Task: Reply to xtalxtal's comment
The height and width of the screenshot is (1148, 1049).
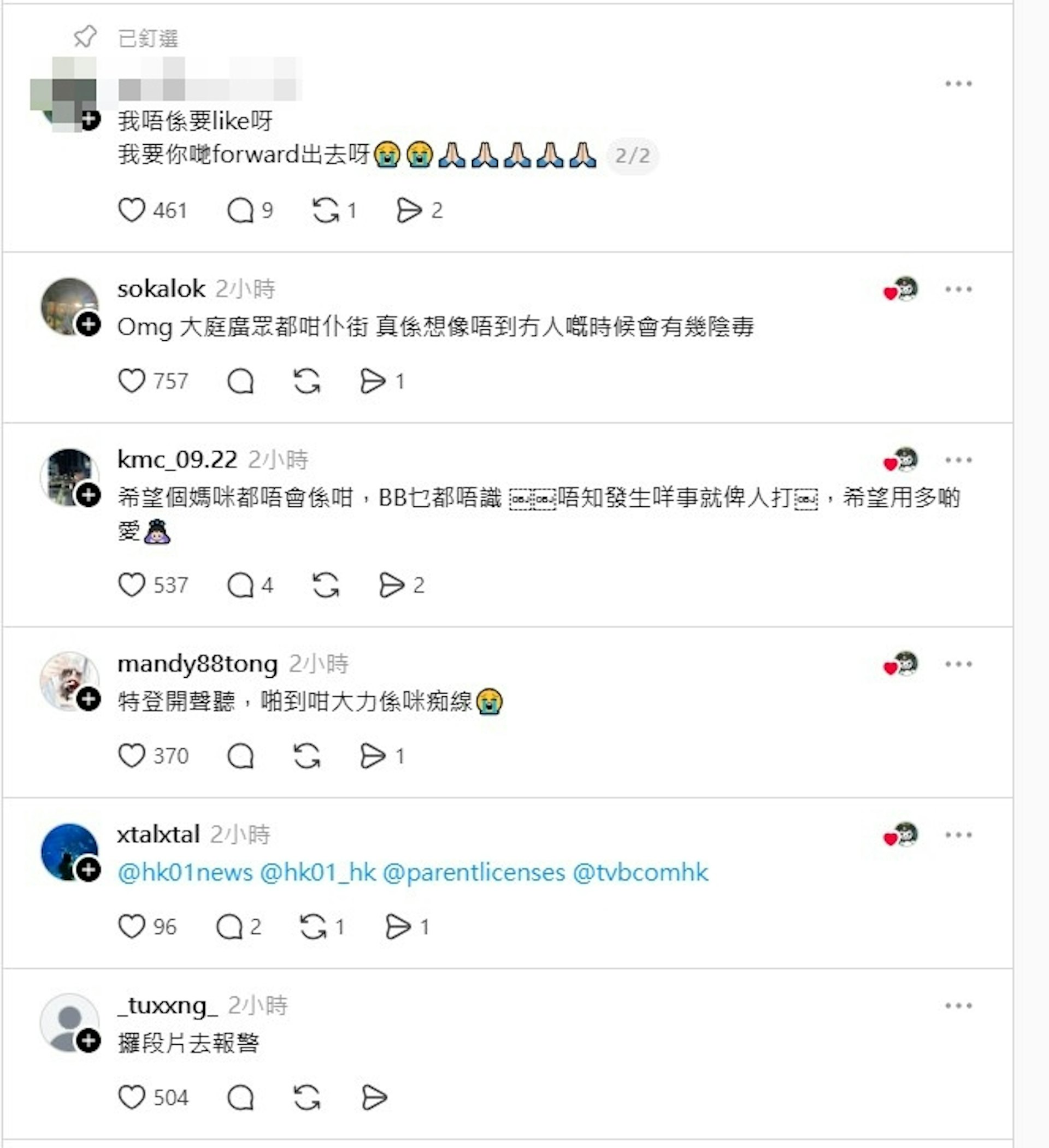Action: pyautogui.click(x=229, y=926)
